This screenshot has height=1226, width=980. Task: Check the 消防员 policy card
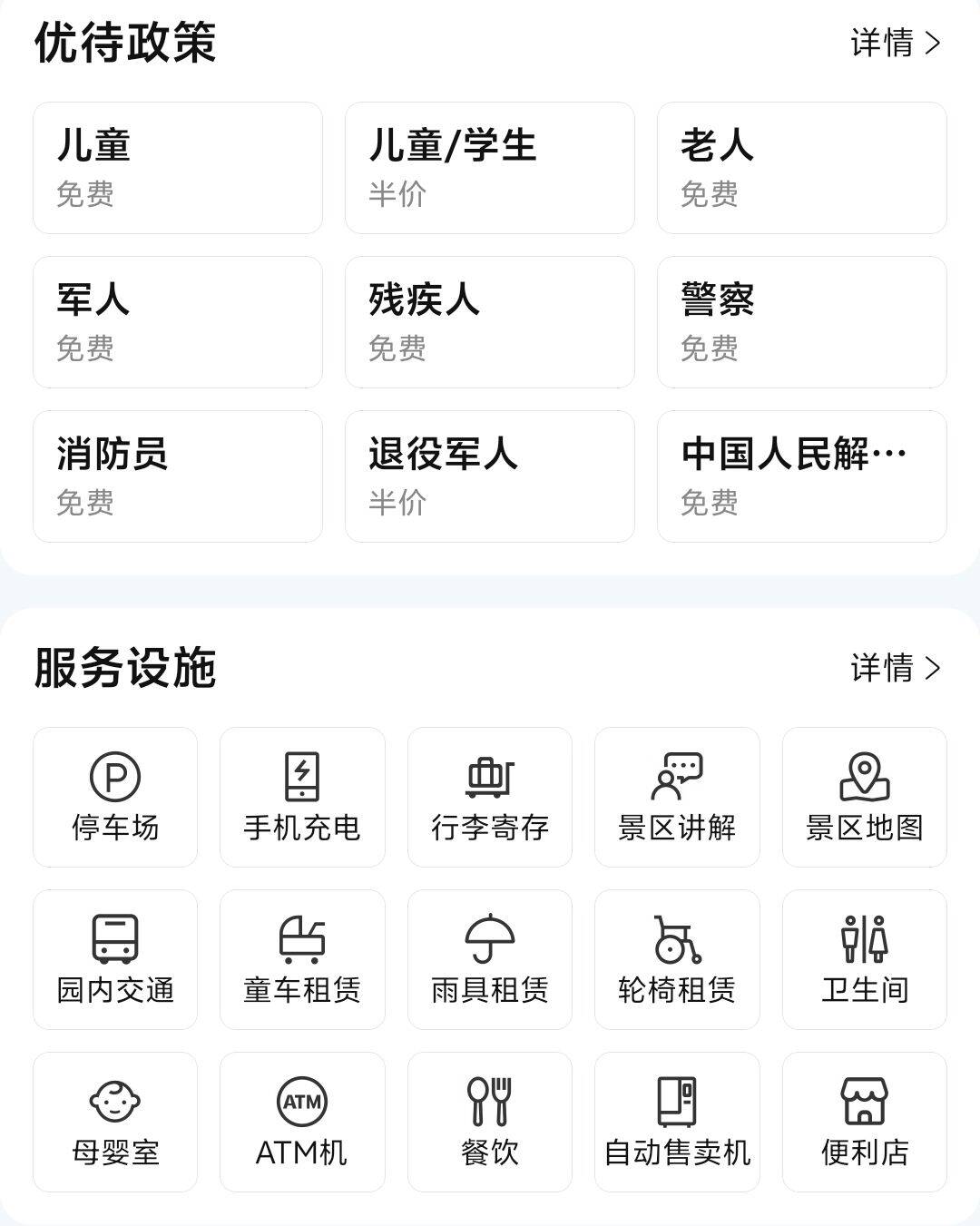178,476
